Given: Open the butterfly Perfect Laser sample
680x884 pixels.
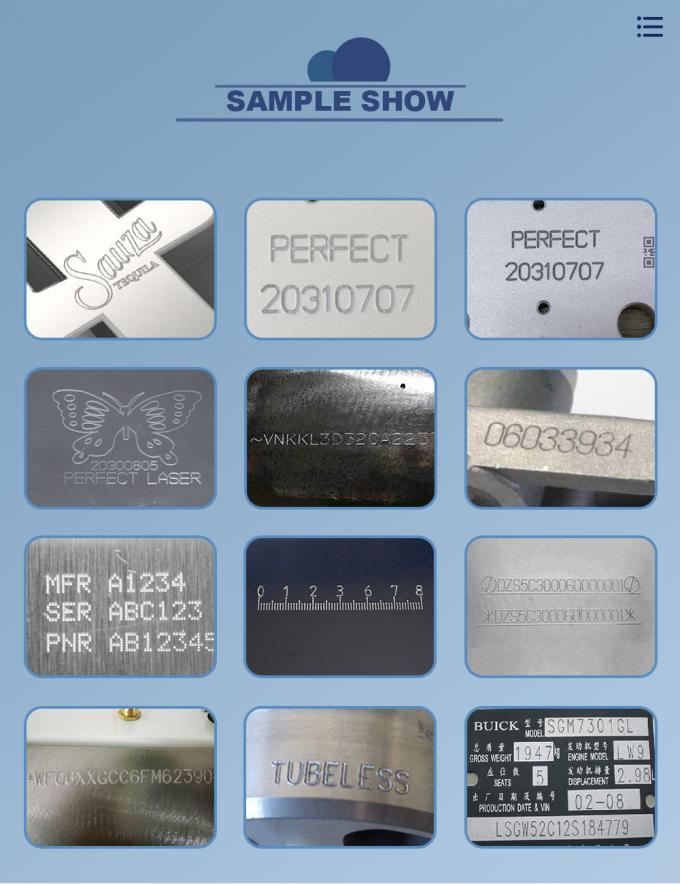Looking at the screenshot, I should pyautogui.click(x=120, y=438).
